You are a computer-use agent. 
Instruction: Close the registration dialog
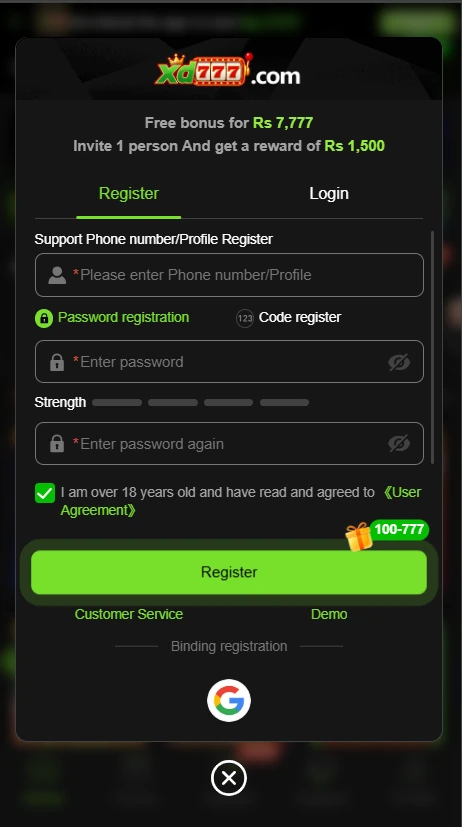tap(229, 778)
